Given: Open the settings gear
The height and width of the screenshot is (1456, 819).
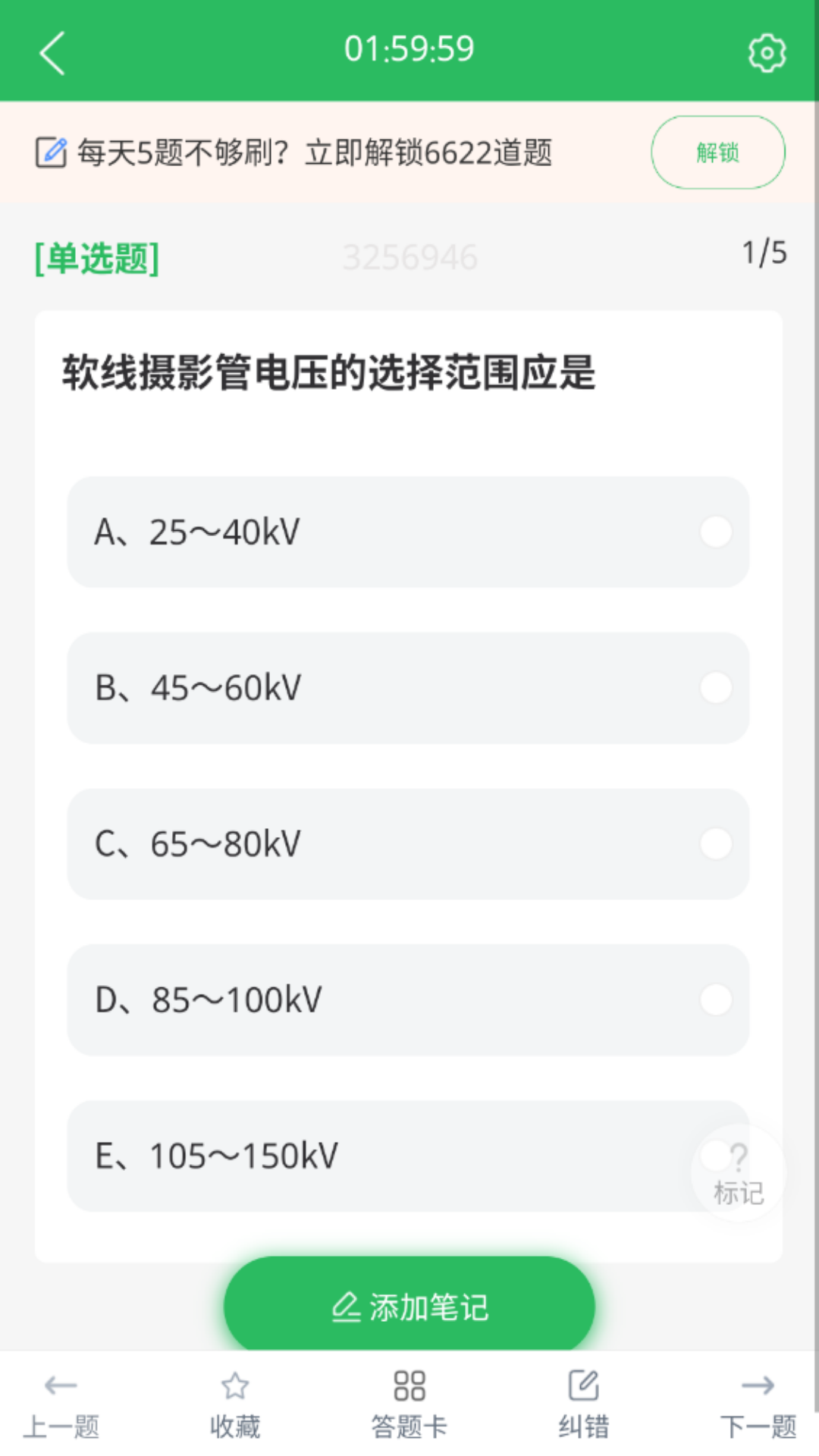Looking at the screenshot, I should [766, 52].
